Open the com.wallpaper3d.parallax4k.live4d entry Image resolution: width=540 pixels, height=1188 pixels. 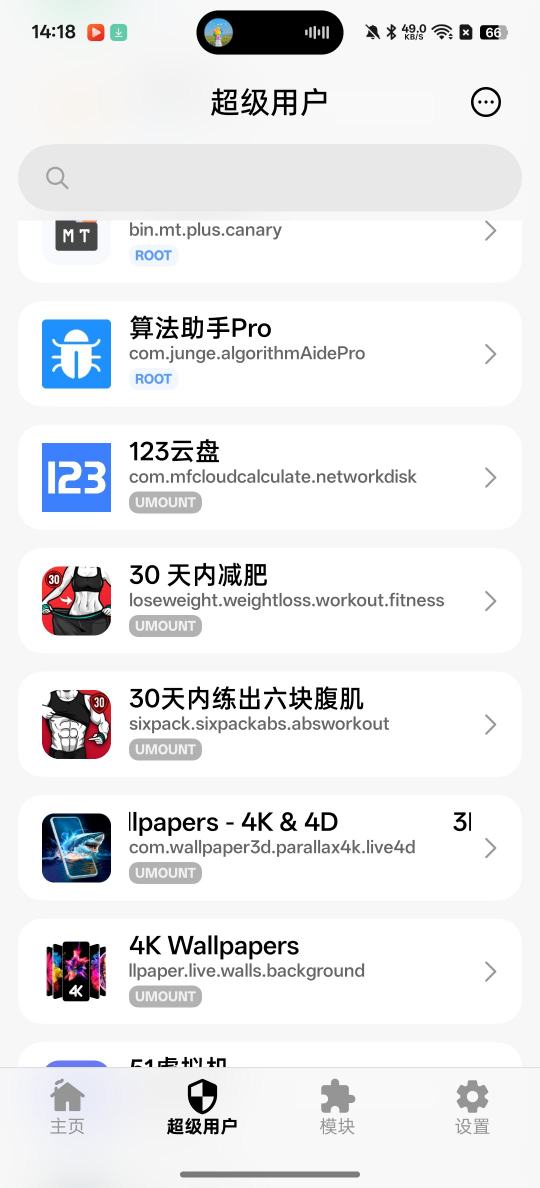[270, 848]
